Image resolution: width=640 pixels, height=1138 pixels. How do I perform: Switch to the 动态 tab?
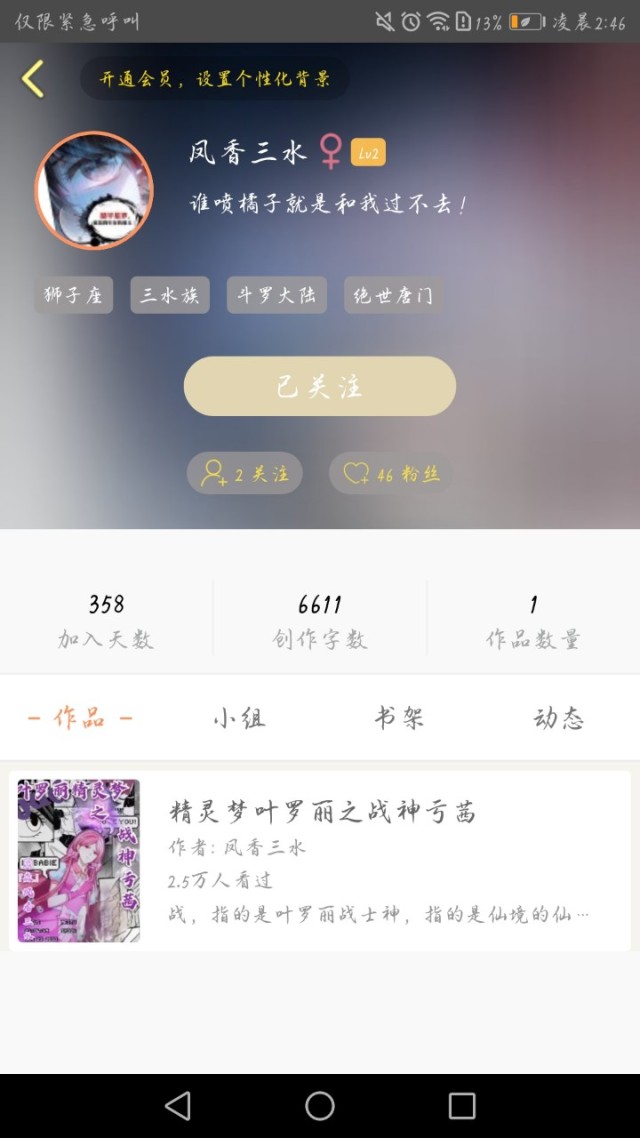pyautogui.click(x=559, y=718)
